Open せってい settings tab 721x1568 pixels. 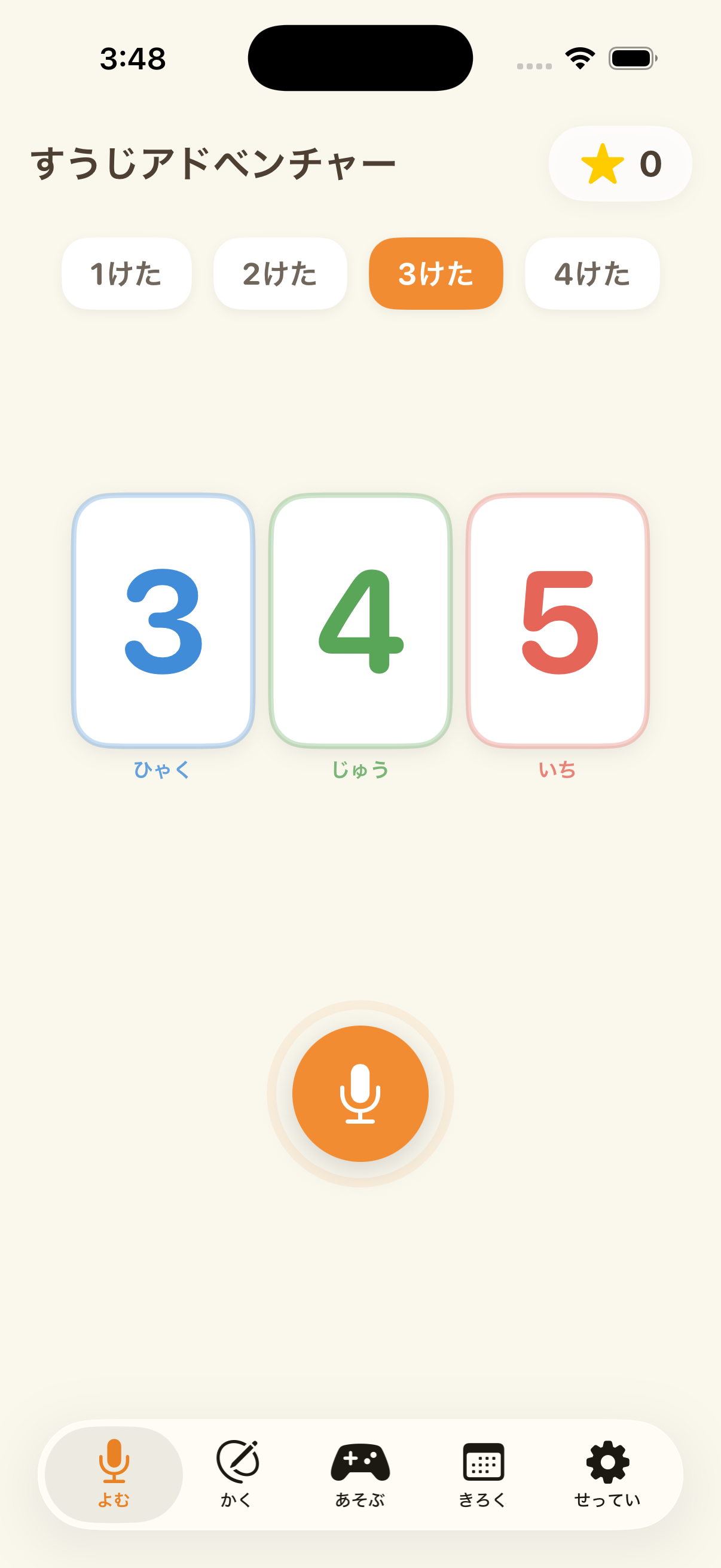(607, 1474)
